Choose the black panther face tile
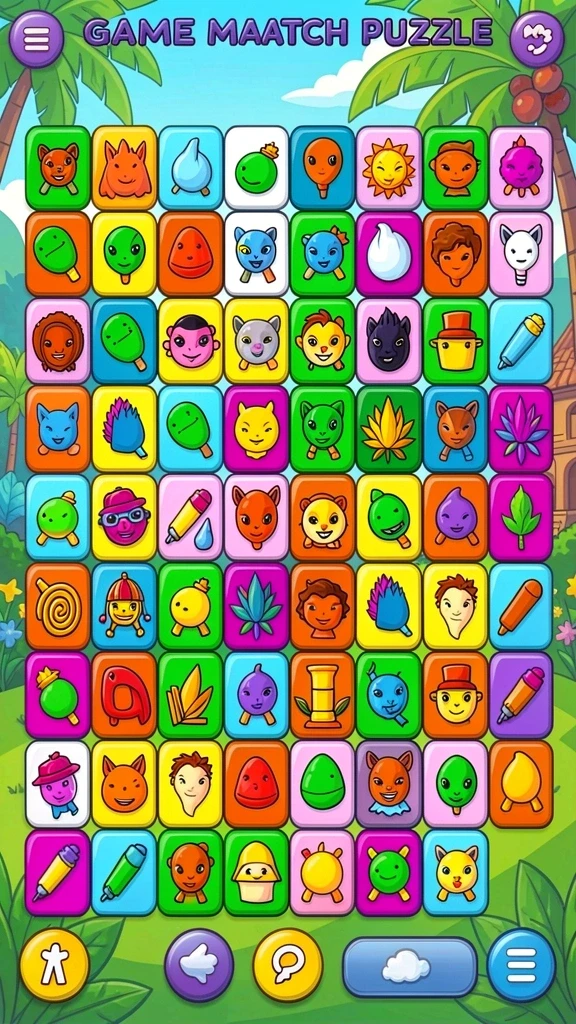 click(x=389, y=340)
